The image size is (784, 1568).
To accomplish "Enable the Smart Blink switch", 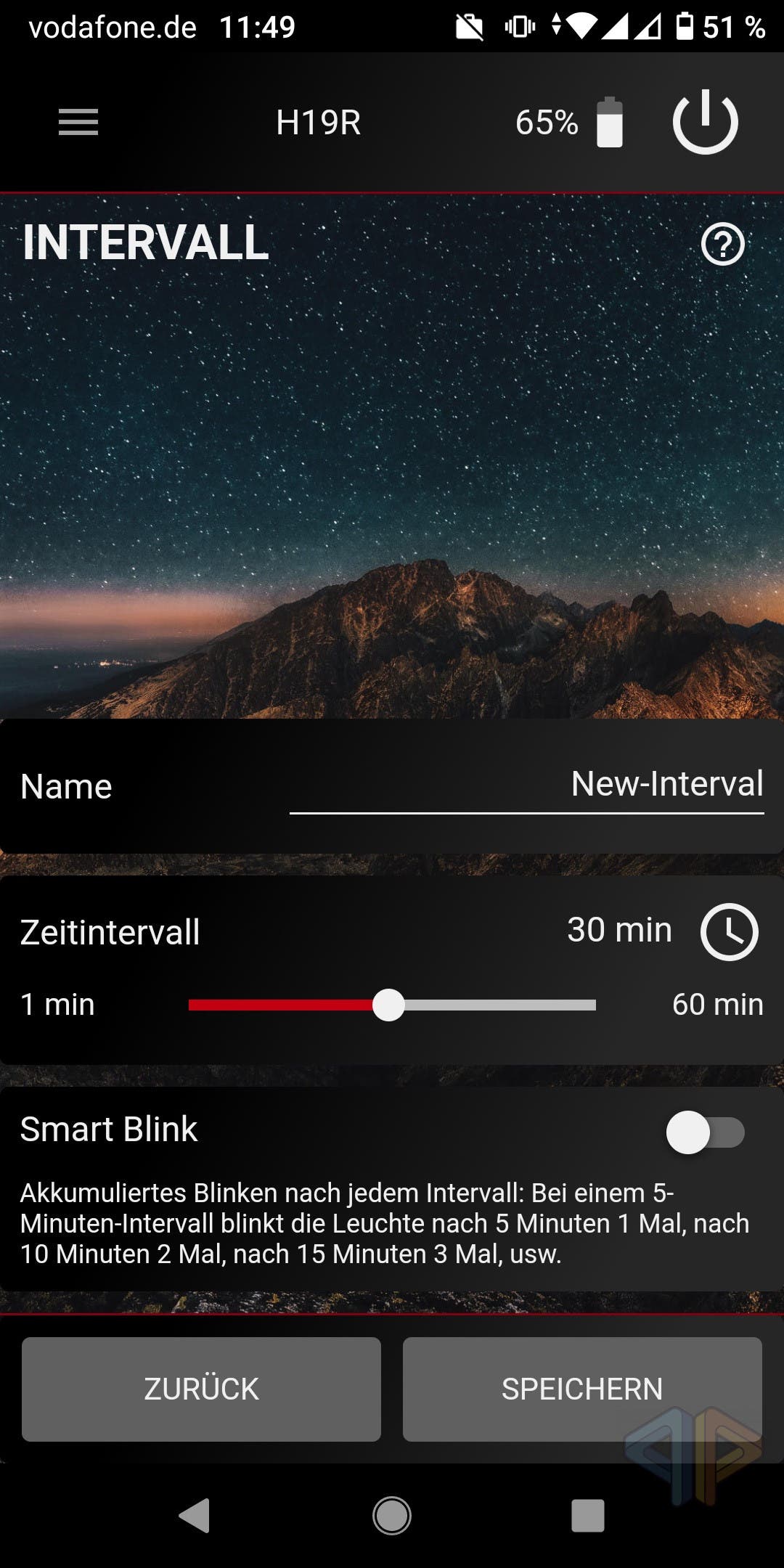I will (x=705, y=1132).
